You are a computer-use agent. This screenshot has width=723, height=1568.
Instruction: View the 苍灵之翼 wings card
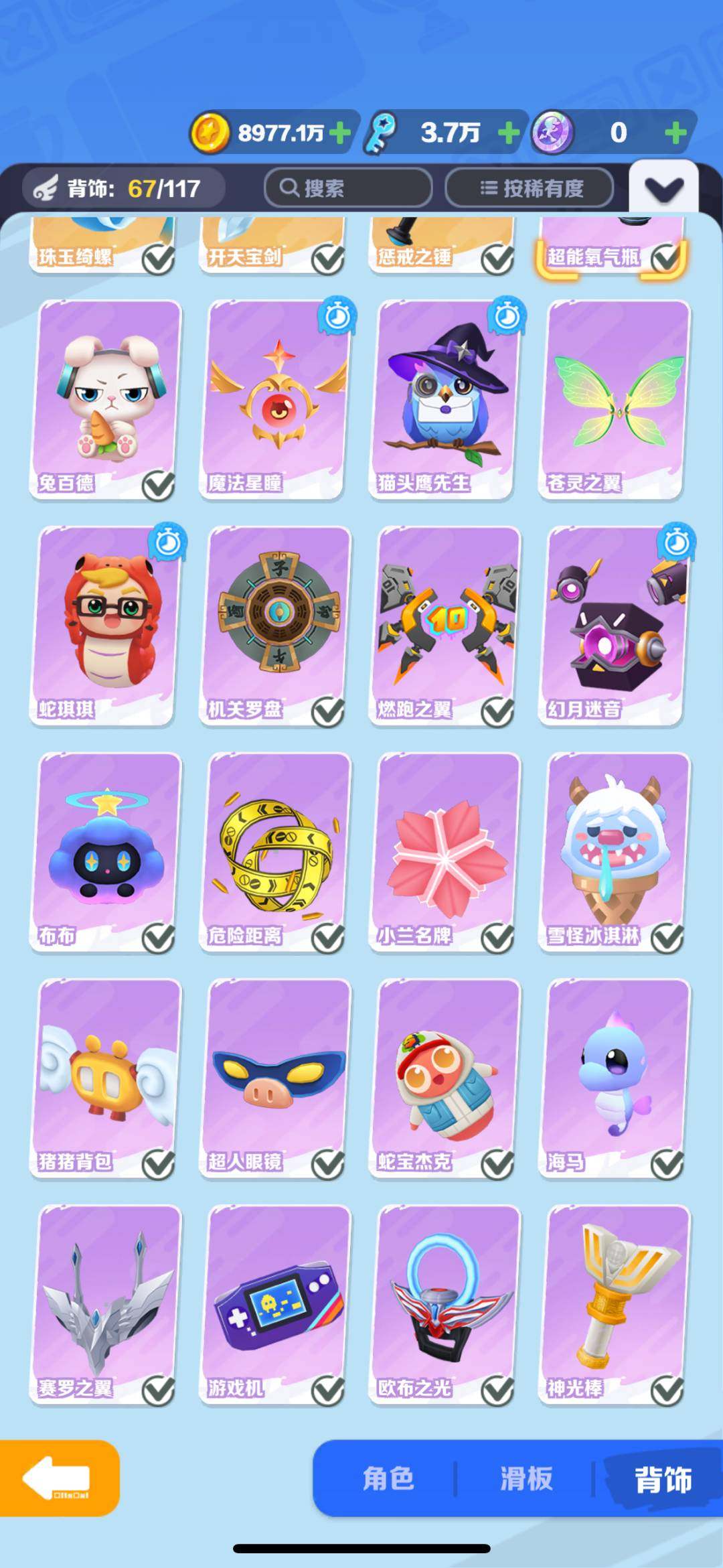[615, 400]
